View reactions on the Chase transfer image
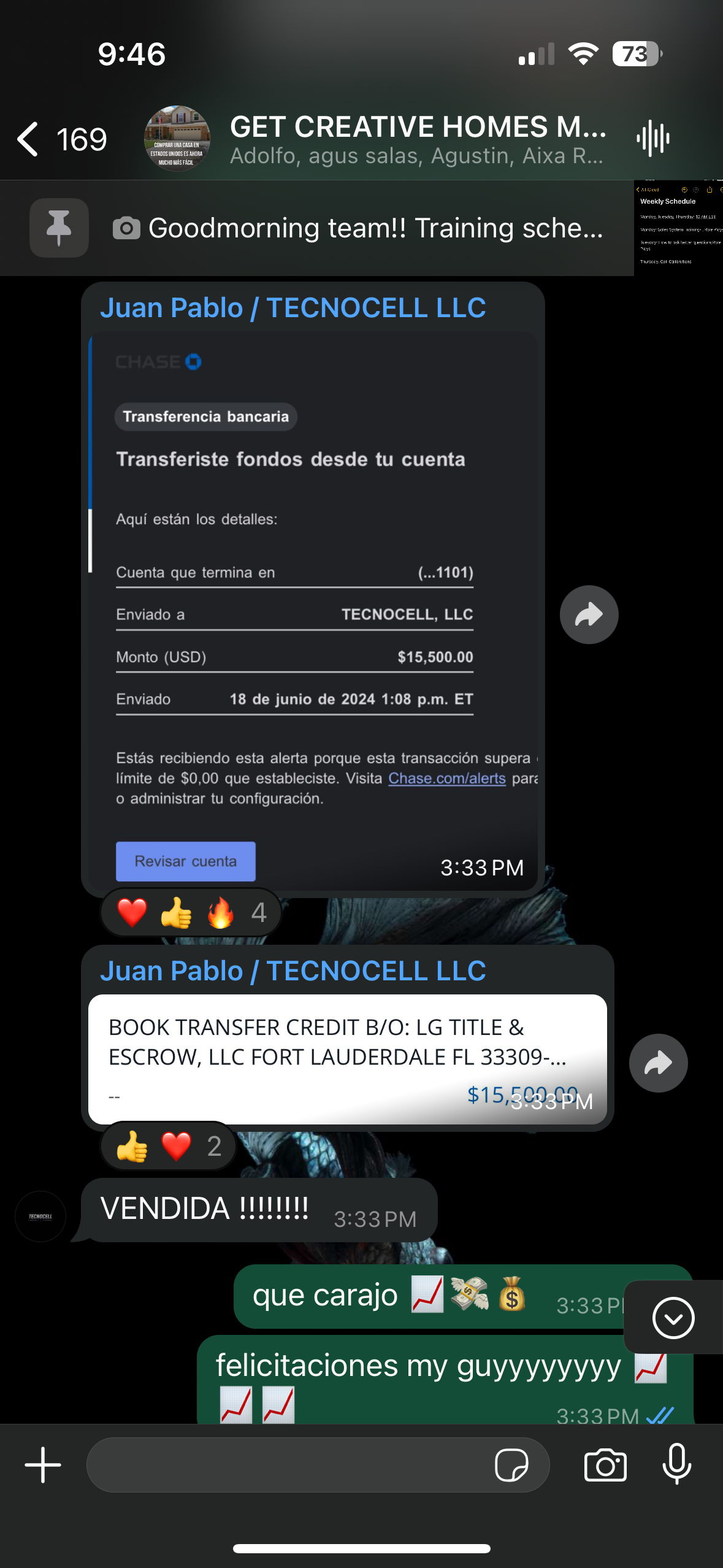 coord(190,913)
